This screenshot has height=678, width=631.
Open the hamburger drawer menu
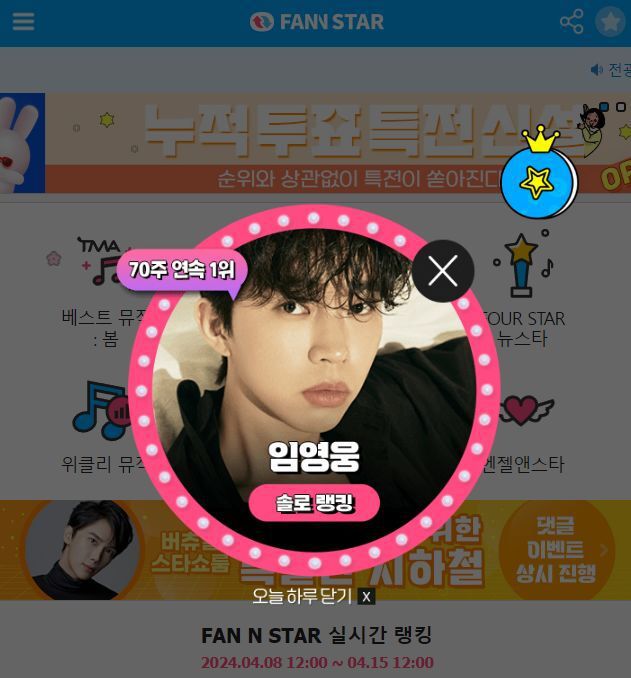(23, 22)
